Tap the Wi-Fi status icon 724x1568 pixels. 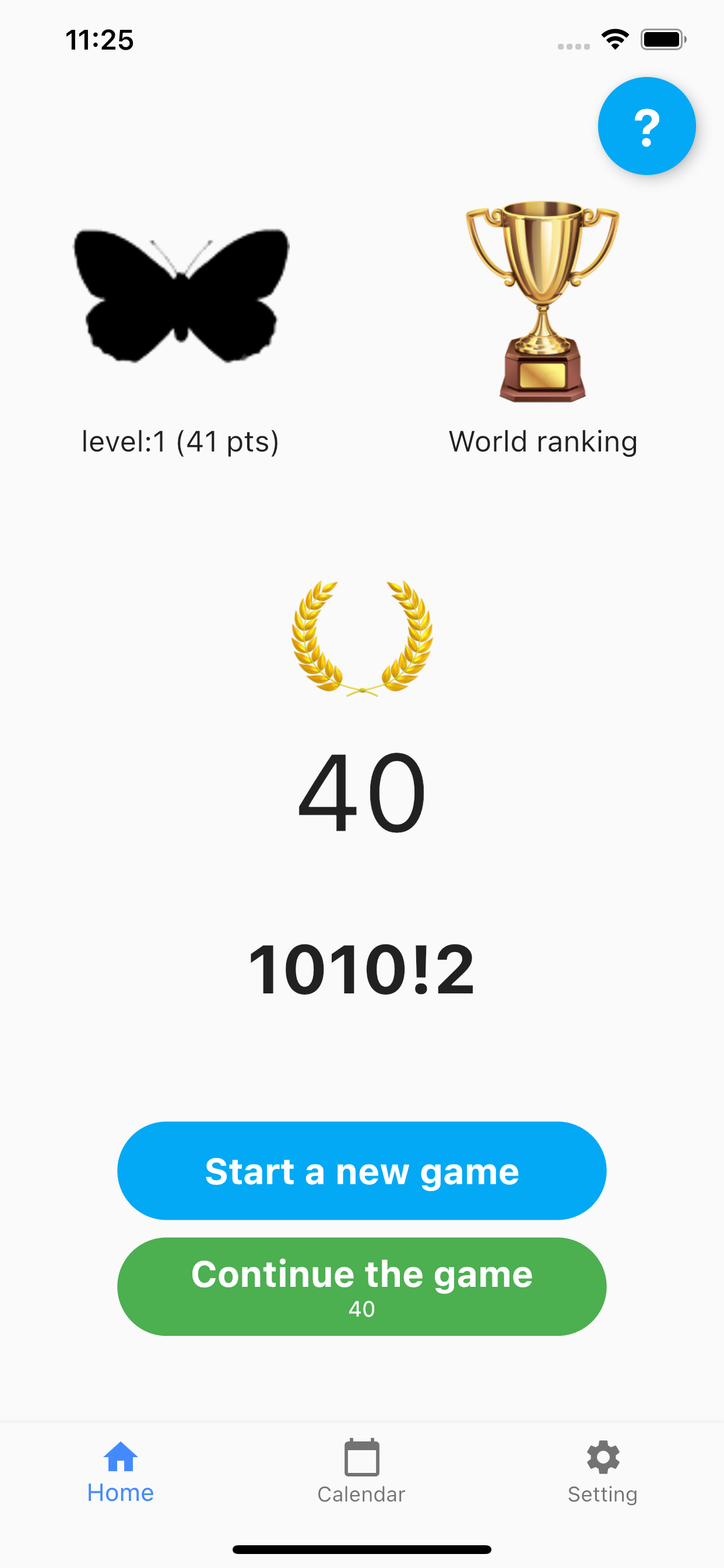click(x=614, y=39)
